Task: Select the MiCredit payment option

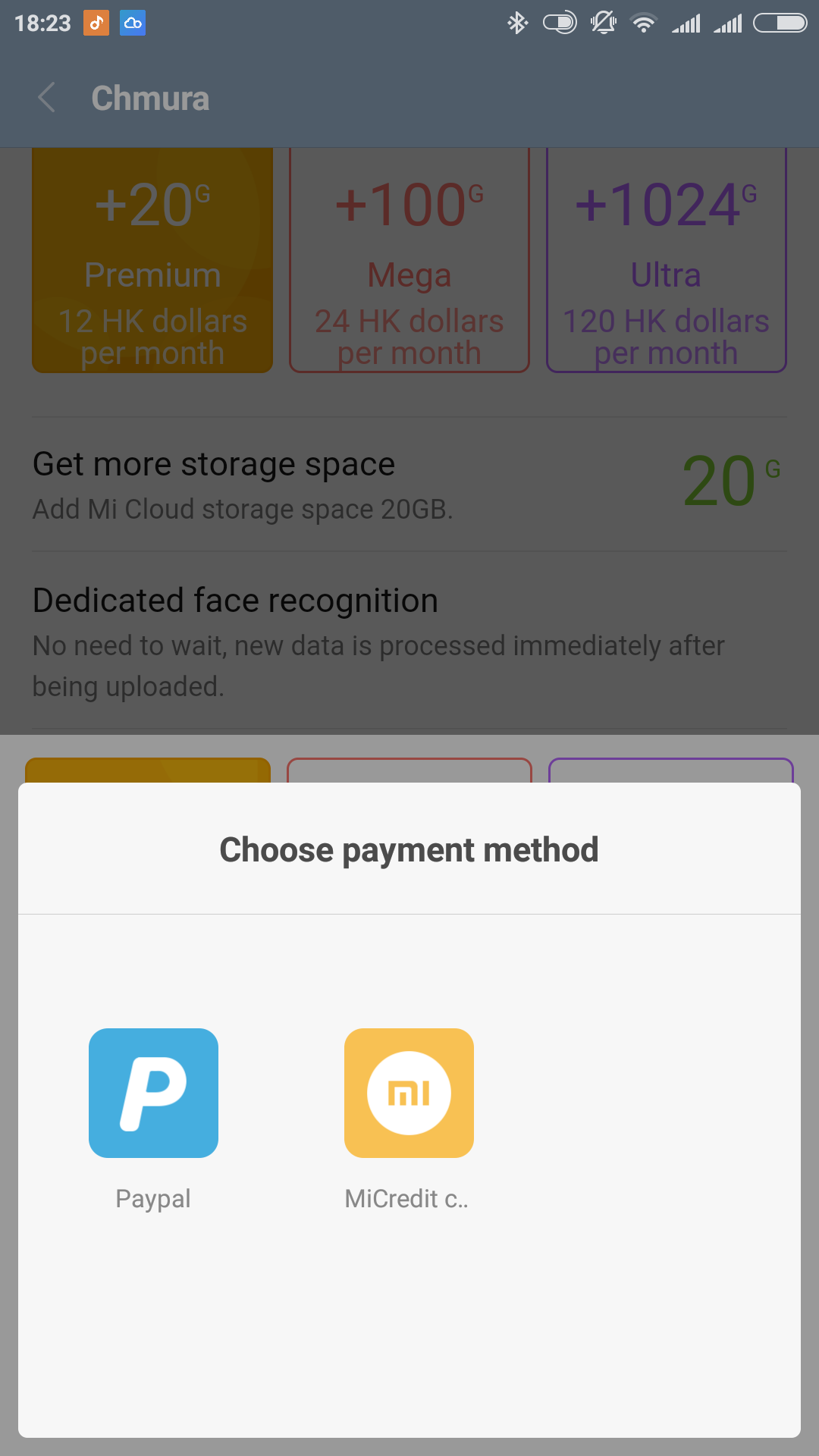Action: tap(409, 1093)
